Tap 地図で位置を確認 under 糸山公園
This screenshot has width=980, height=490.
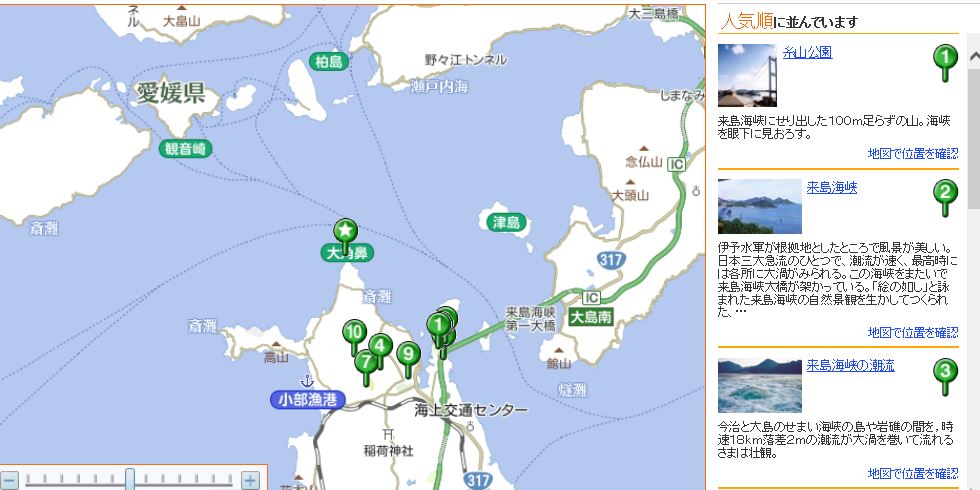click(x=912, y=153)
